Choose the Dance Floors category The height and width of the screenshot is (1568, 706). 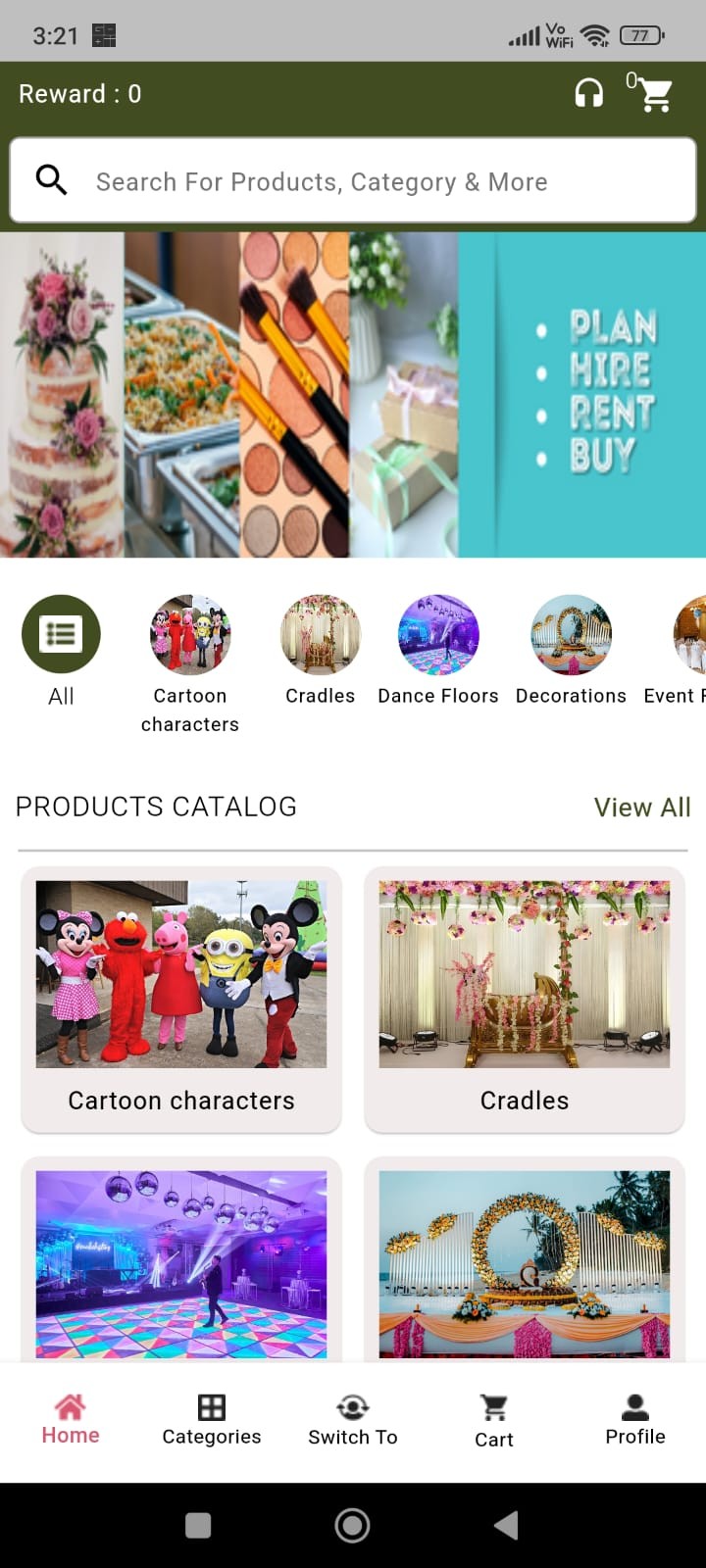[438, 635]
